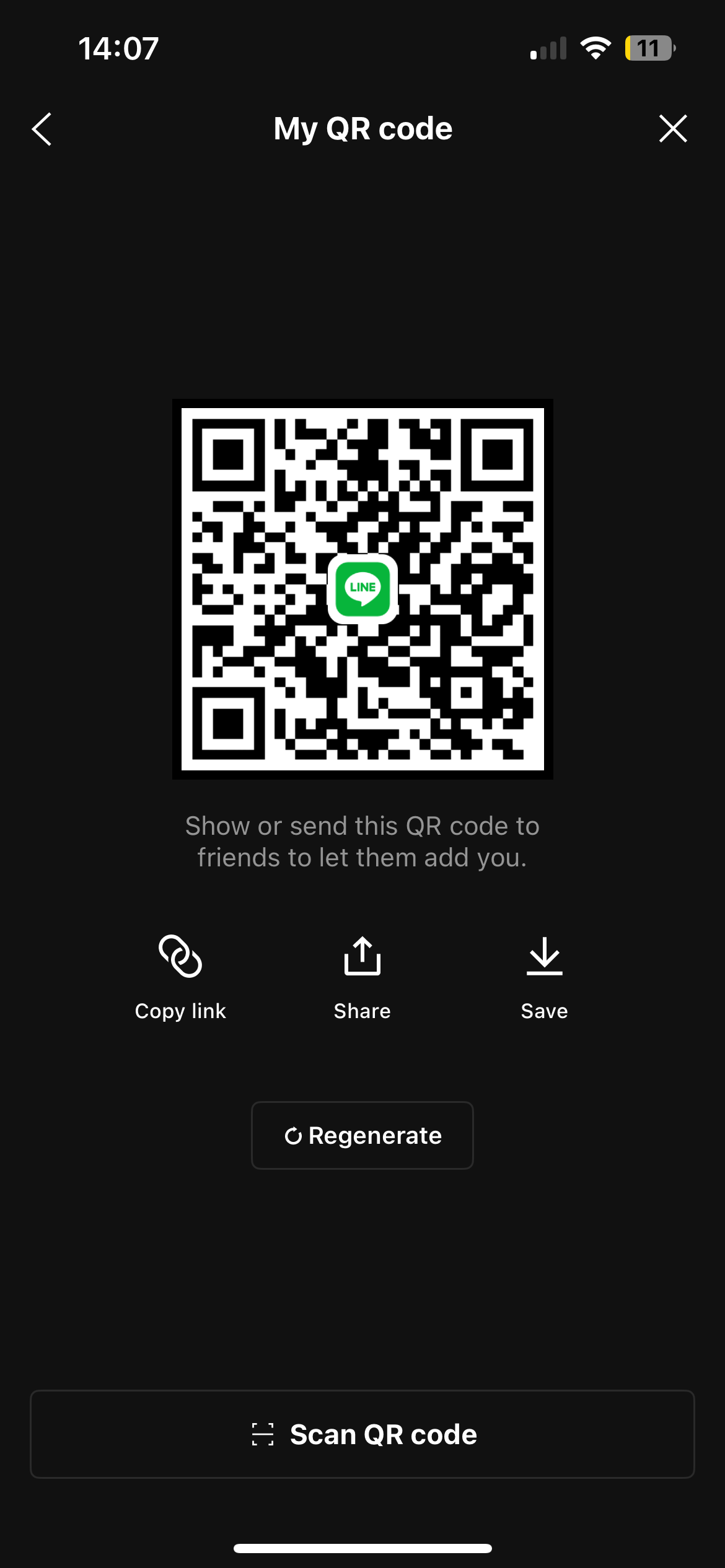This screenshot has width=725, height=1568.
Task: Regenerate the QR code
Action: [362, 1135]
